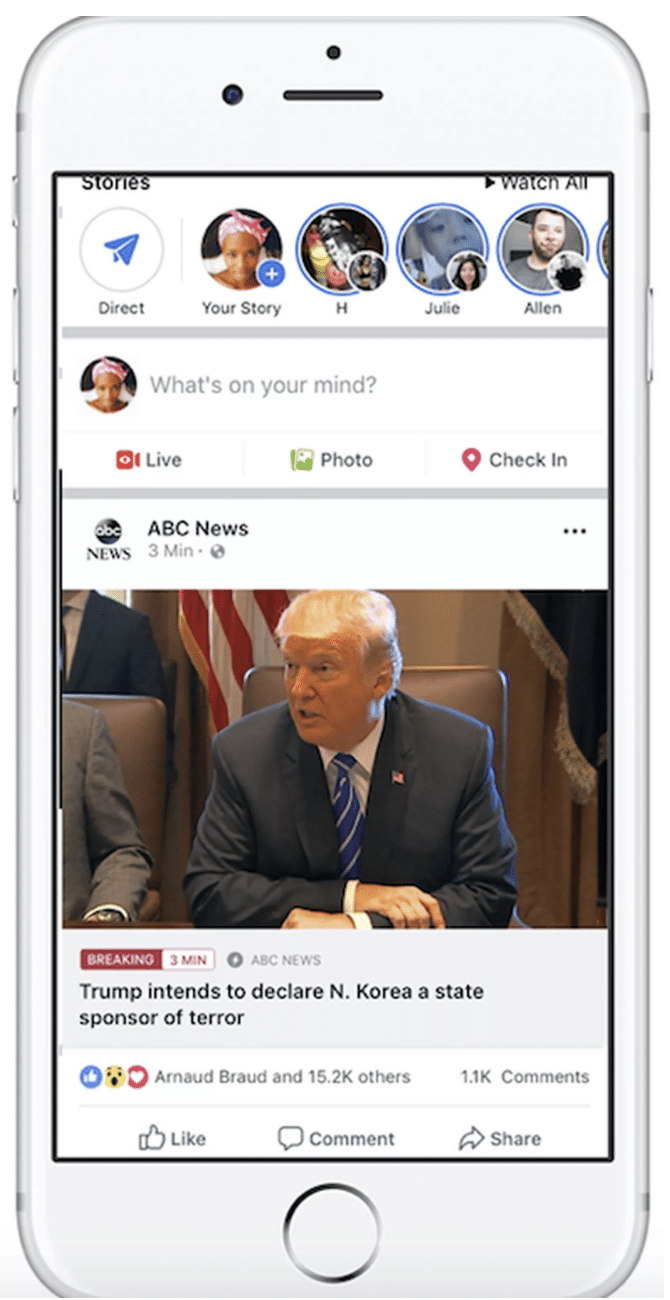
Task: Open the ABC News page name
Action: click(198, 528)
